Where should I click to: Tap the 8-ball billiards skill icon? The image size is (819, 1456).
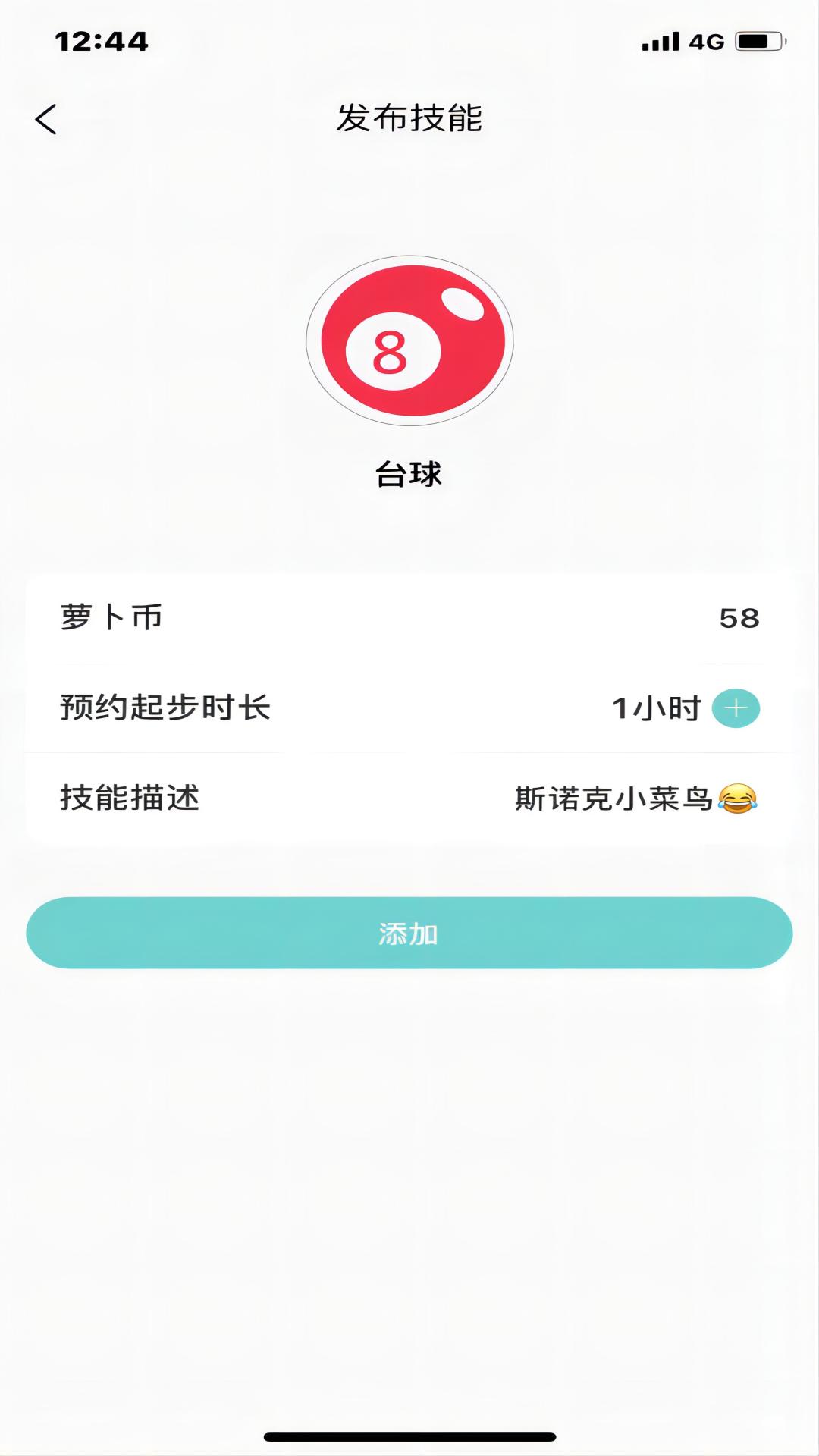tap(409, 341)
